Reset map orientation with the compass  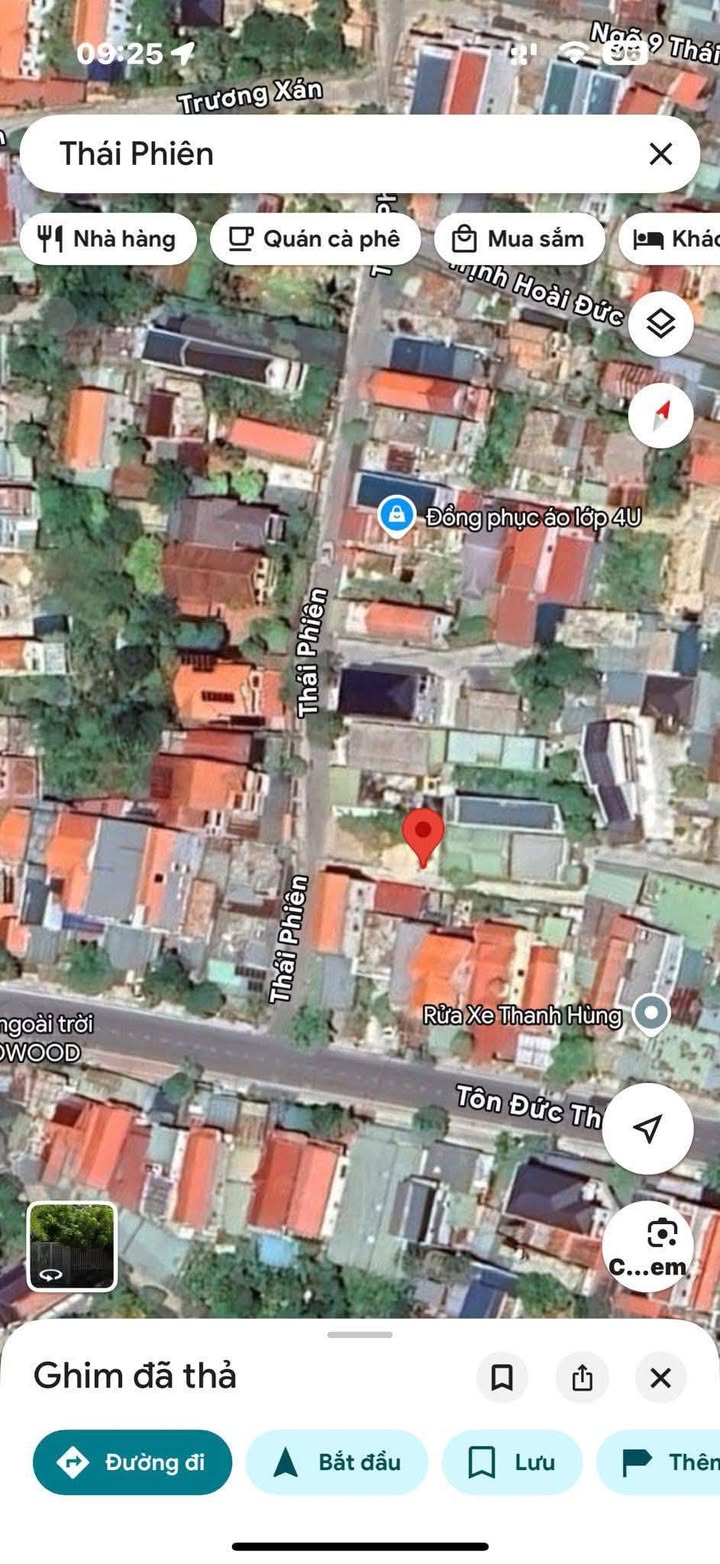click(x=661, y=415)
